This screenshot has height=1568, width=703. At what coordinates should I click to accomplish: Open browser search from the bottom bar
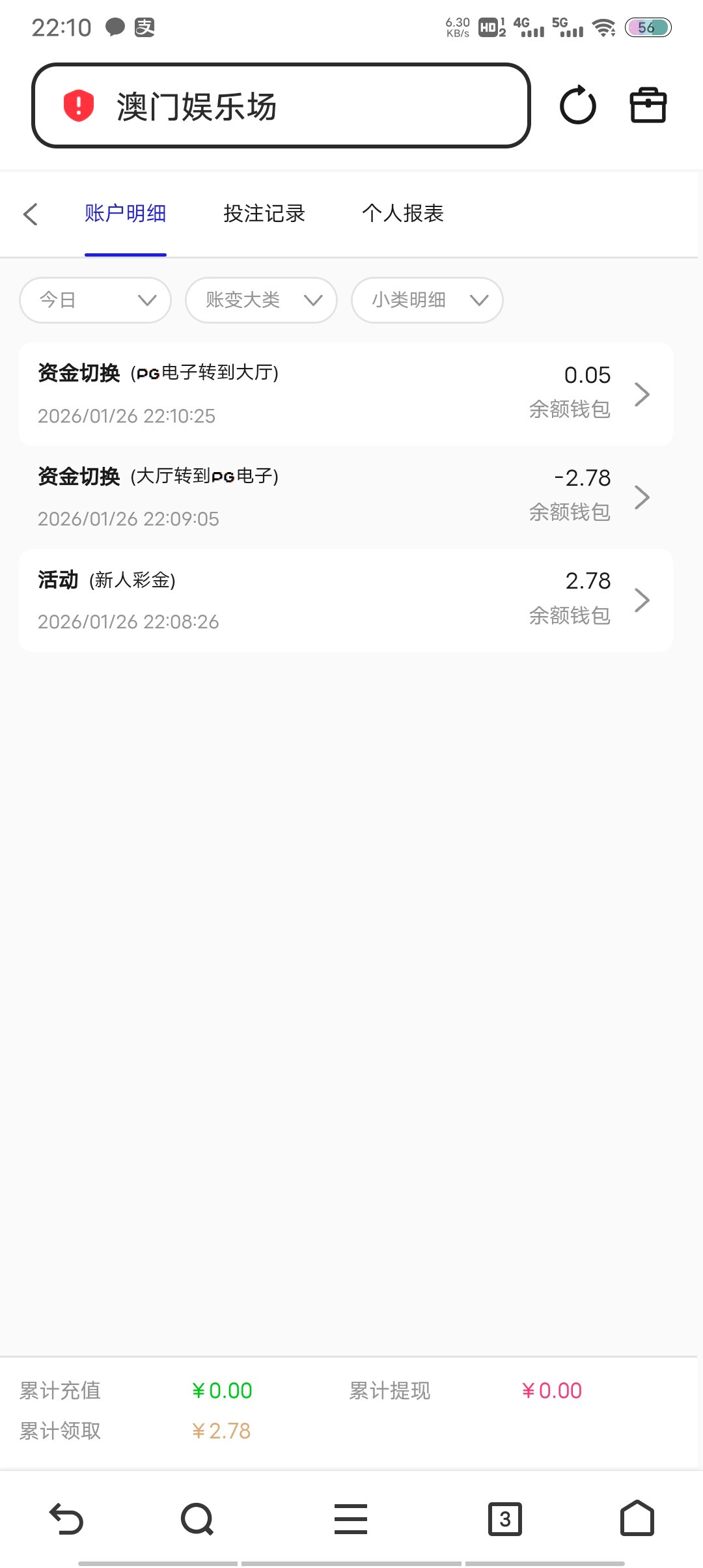coord(197,1519)
